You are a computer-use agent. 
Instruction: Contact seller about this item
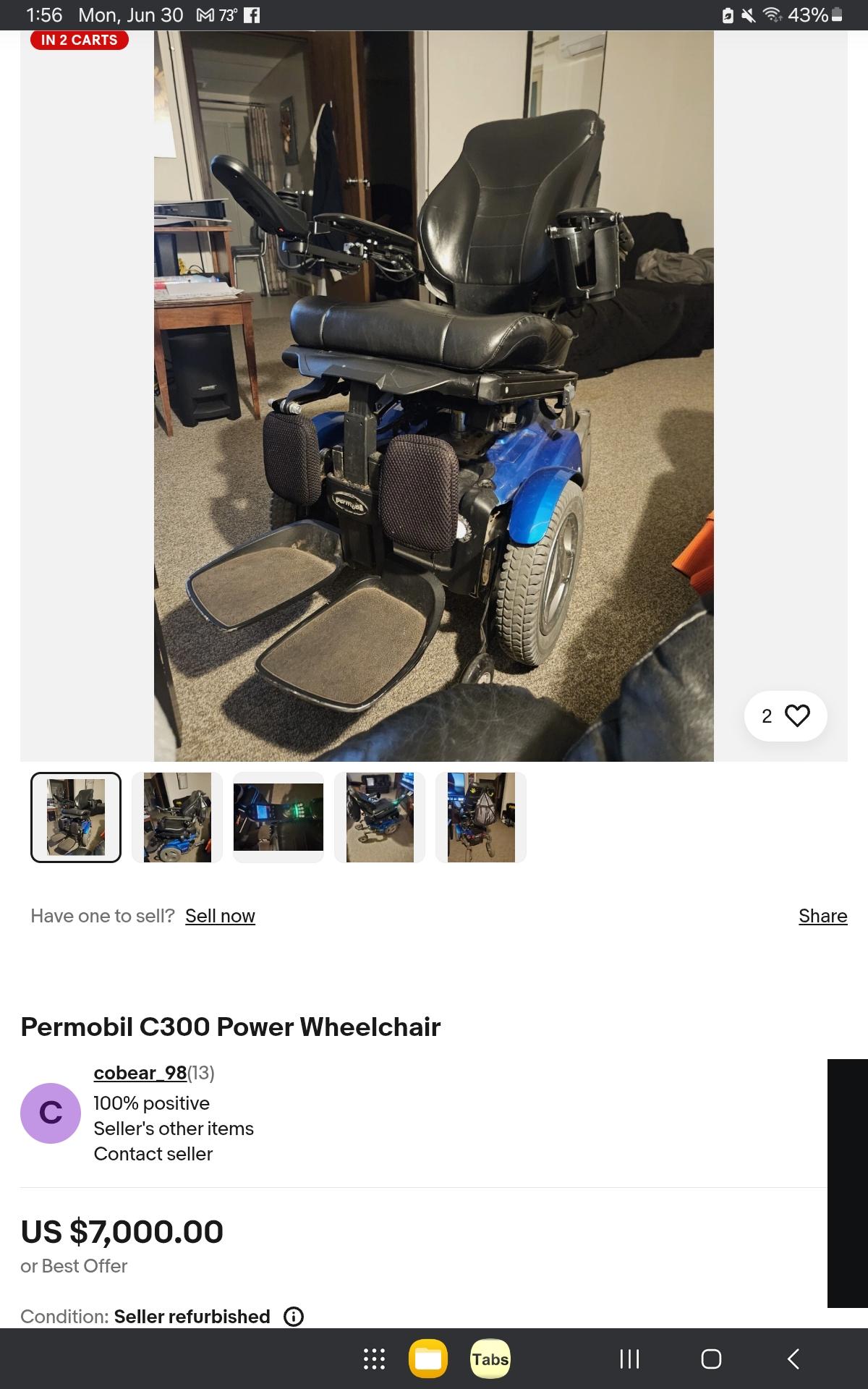153,1154
